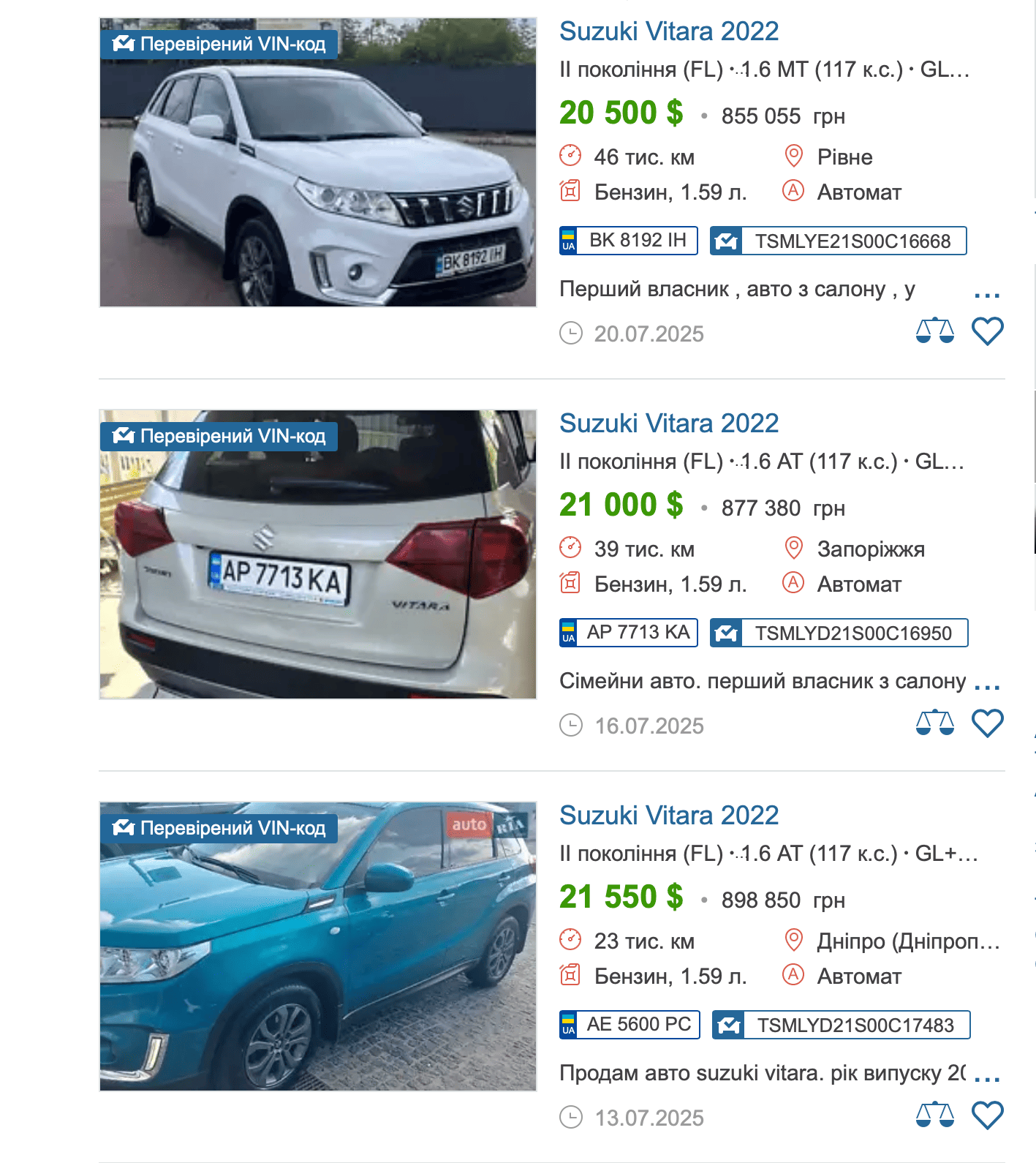Image resolution: width=1036 pixels, height=1163 pixels.
Task: Tap the license plate badge BK 8192 IH
Action: pyautogui.click(x=628, y=241)
